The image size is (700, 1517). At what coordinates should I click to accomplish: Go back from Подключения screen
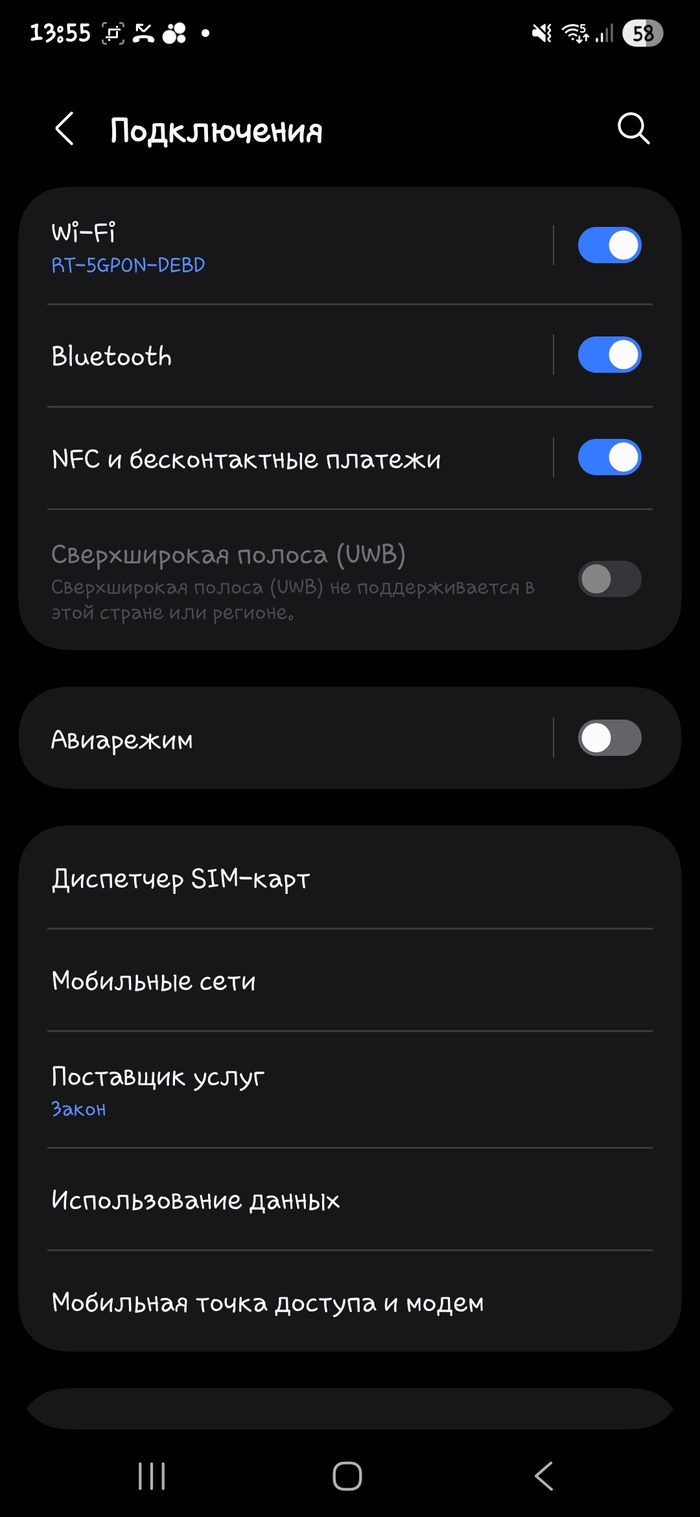pos(65,130)
